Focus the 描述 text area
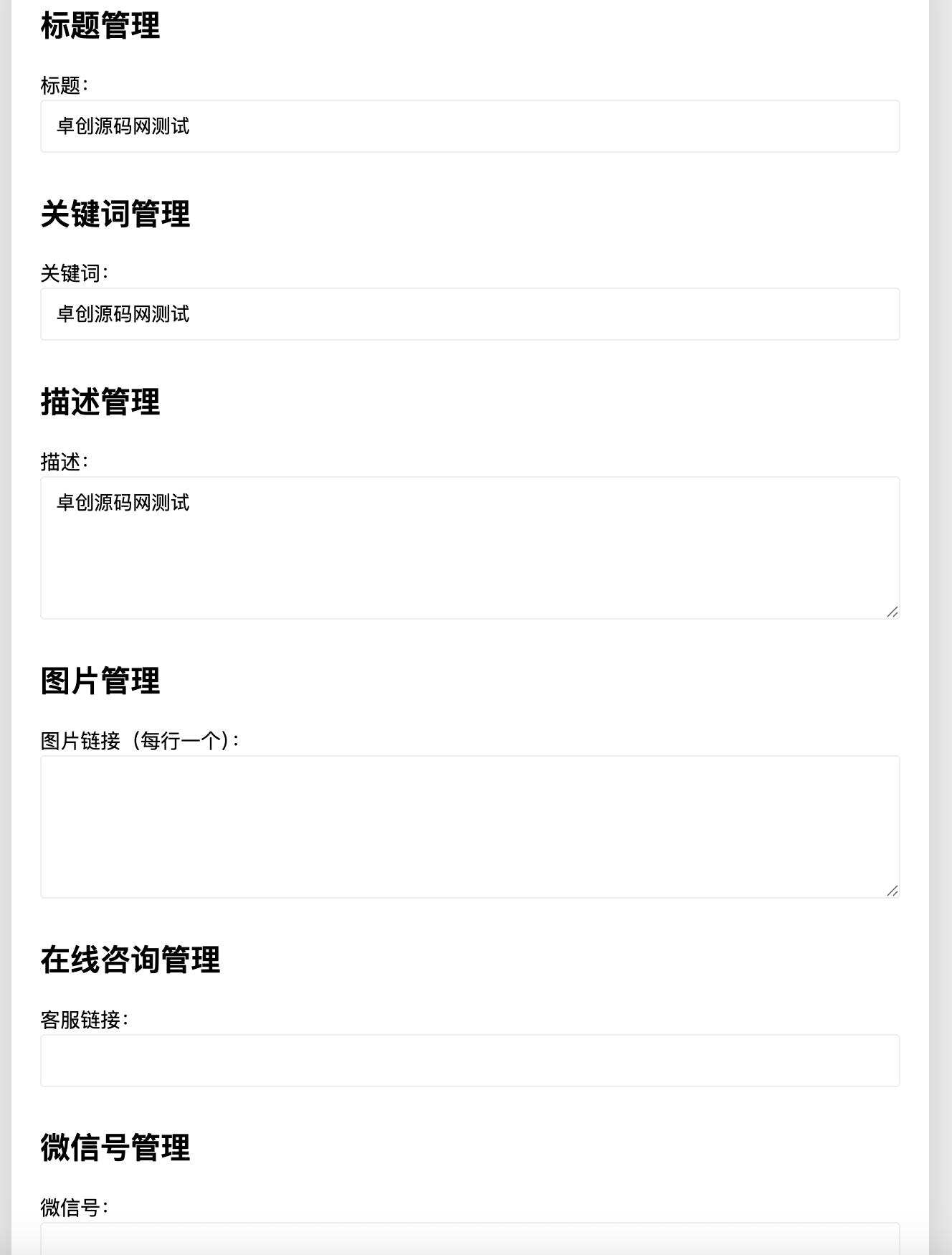The width and height of the screenshot is (952, 1255). [x=470, y=547]
